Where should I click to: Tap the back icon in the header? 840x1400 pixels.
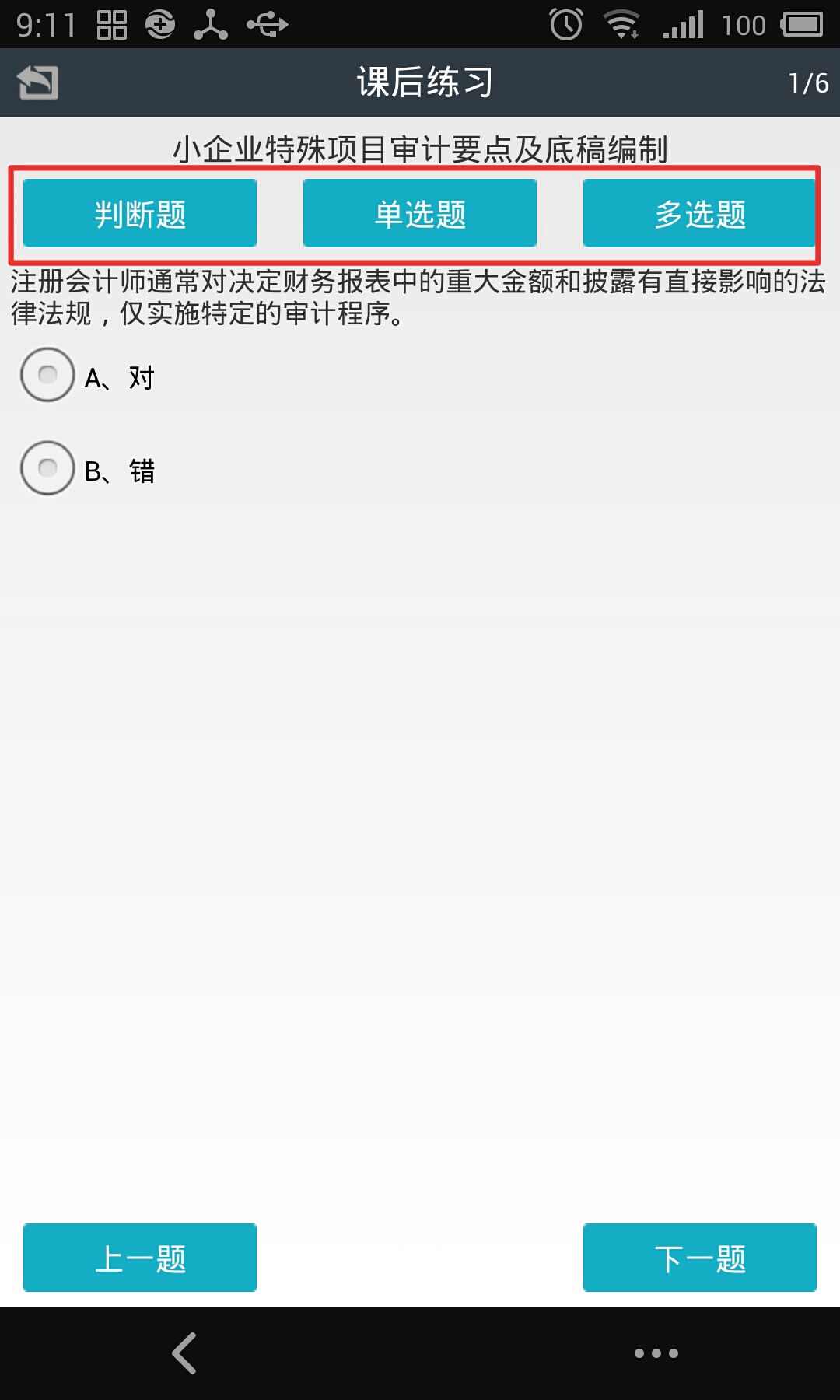[x=38, y=82]
